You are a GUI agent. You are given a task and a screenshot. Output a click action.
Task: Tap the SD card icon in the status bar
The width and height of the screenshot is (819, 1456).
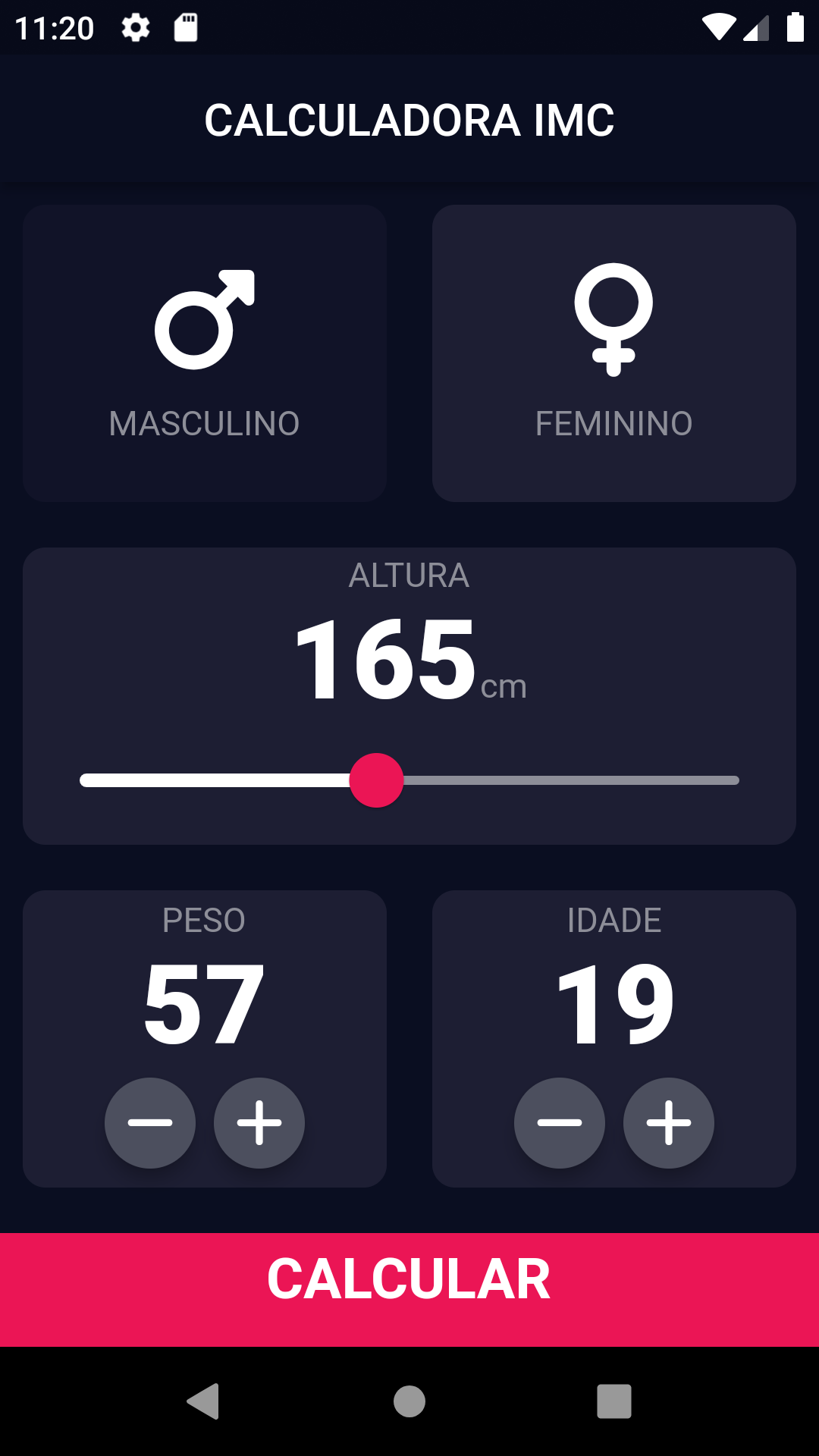(x=184, y=29)
